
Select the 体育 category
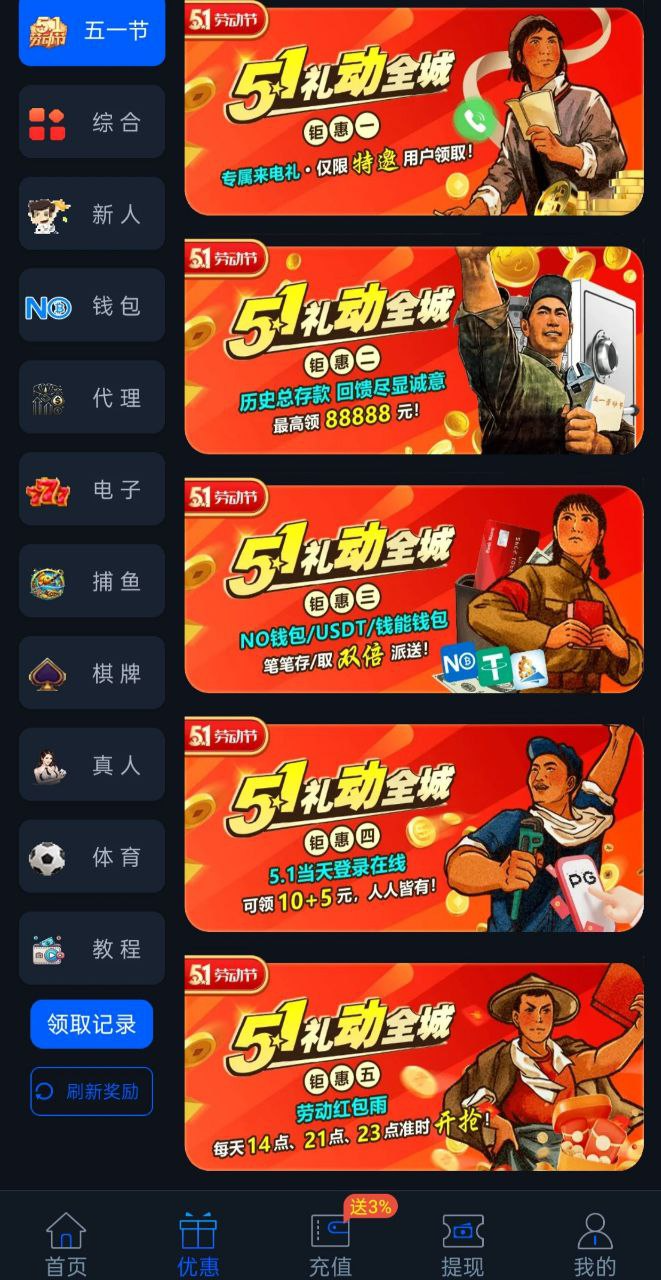[x=92, y=857]
